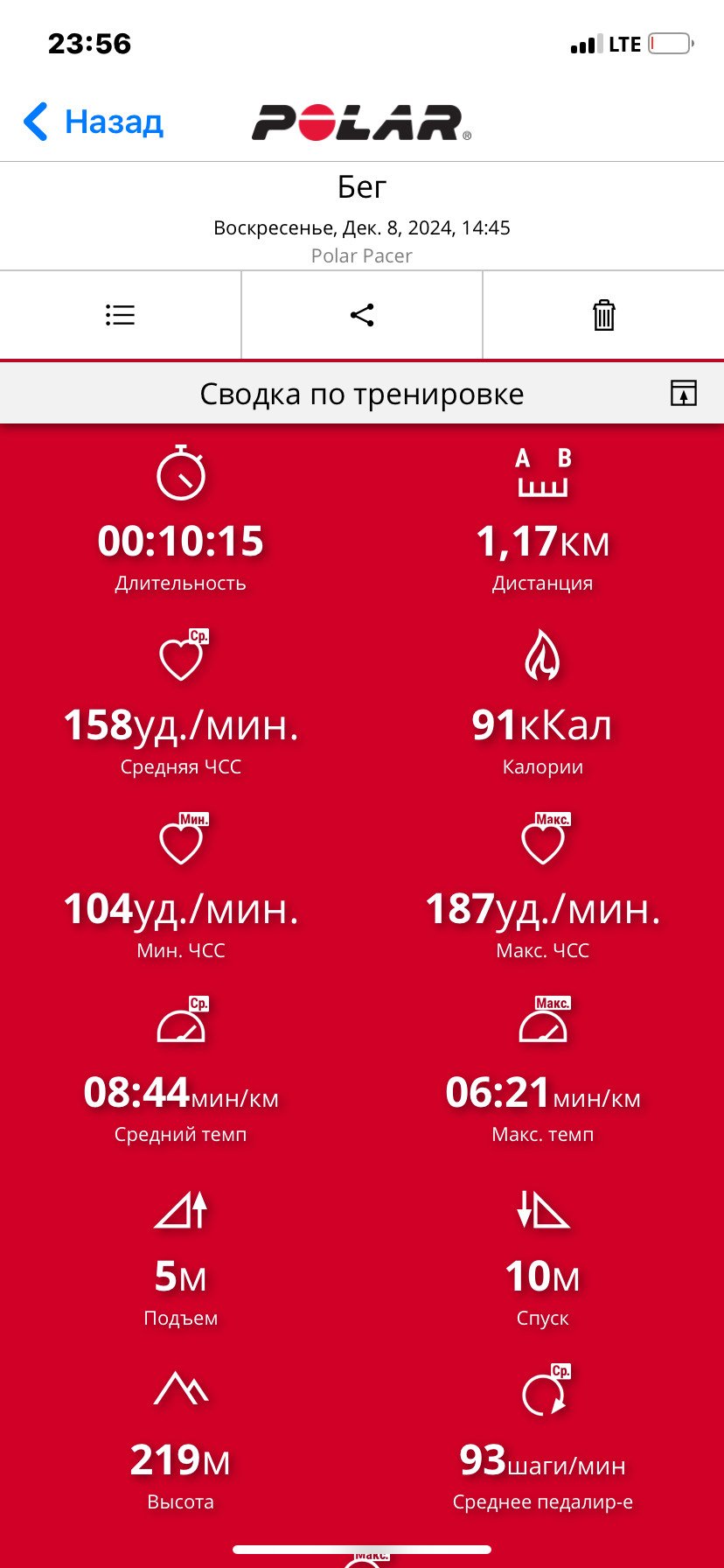Open the list menu icon
The width and height of the screenshot is (724, 1568).
121,315
